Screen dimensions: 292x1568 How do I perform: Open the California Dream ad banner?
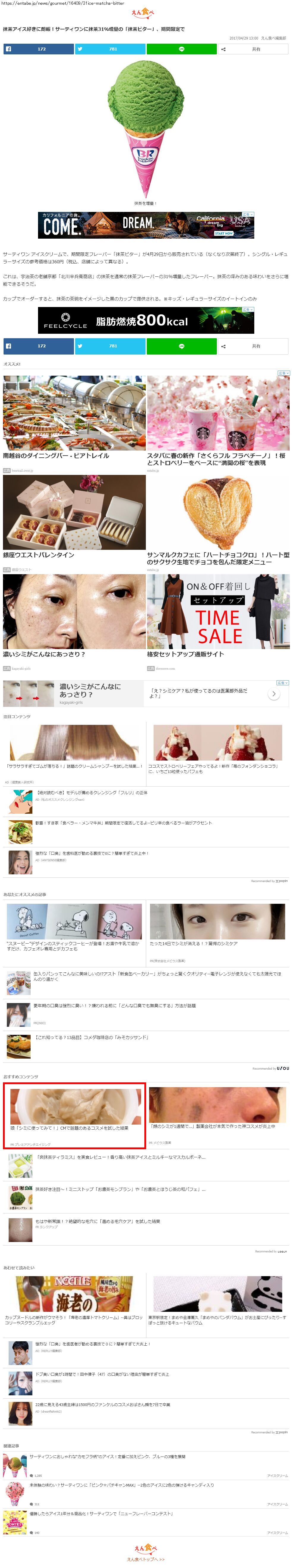(146, 225)
